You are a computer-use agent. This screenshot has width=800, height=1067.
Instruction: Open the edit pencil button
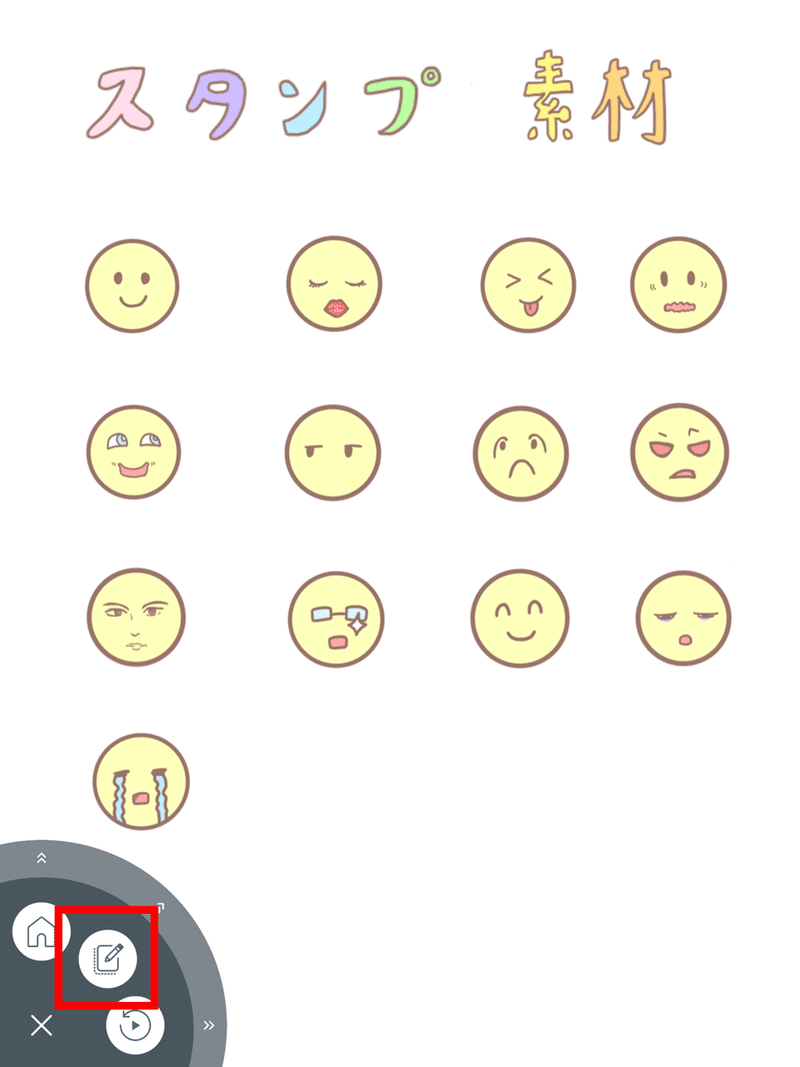point(108,958)
